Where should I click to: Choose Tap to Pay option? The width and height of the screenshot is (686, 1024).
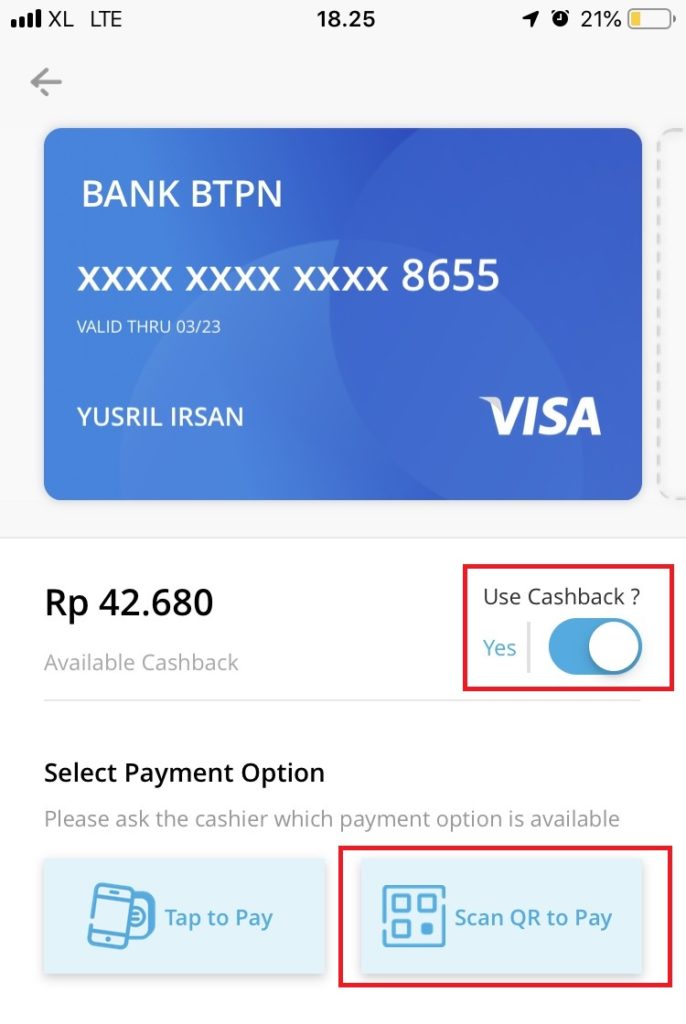coord(184,916)
